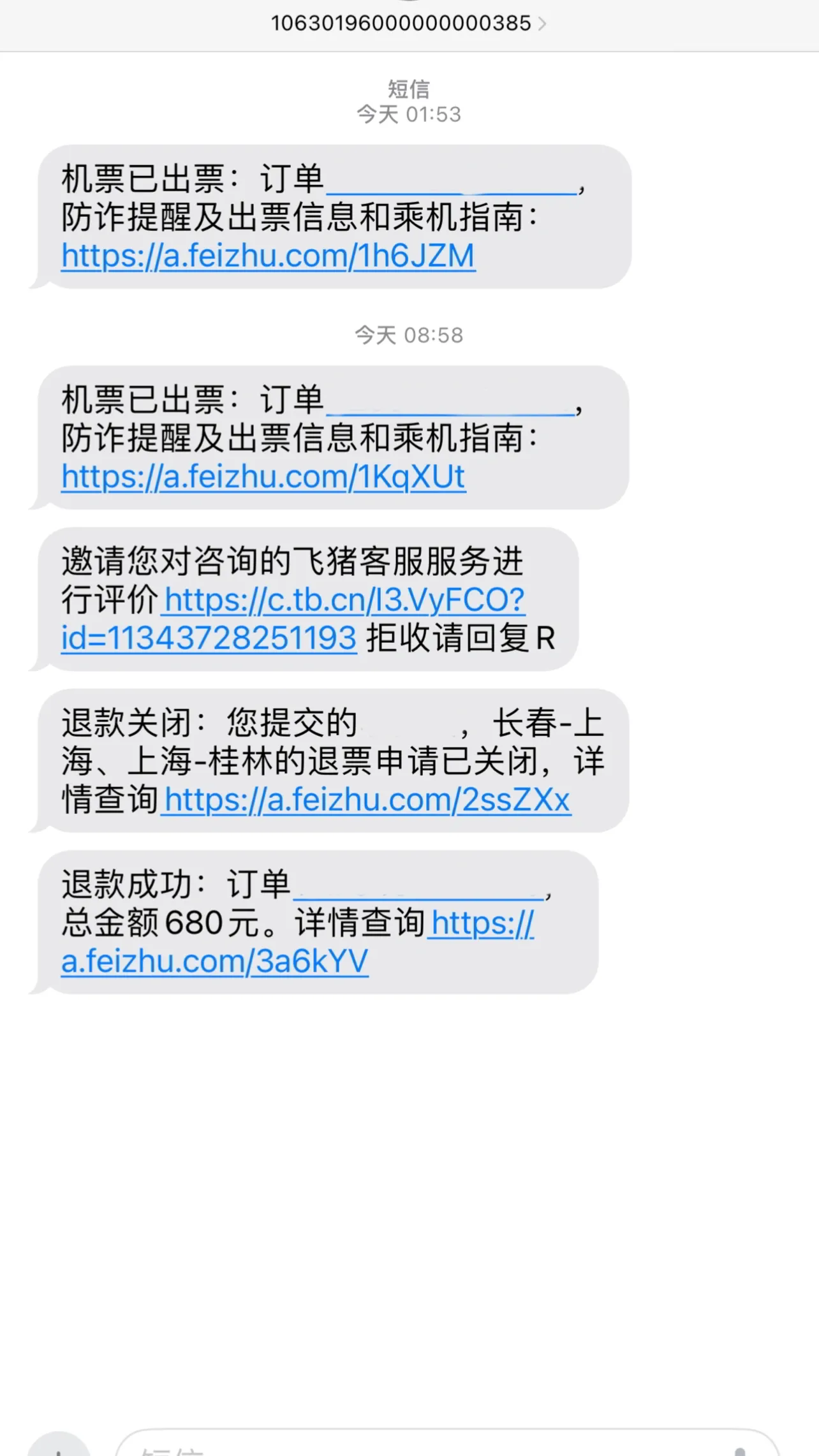Open link https://a.feizhu.com/1KqXUt
Screen dimensions: 819x1456
point(262,476)
